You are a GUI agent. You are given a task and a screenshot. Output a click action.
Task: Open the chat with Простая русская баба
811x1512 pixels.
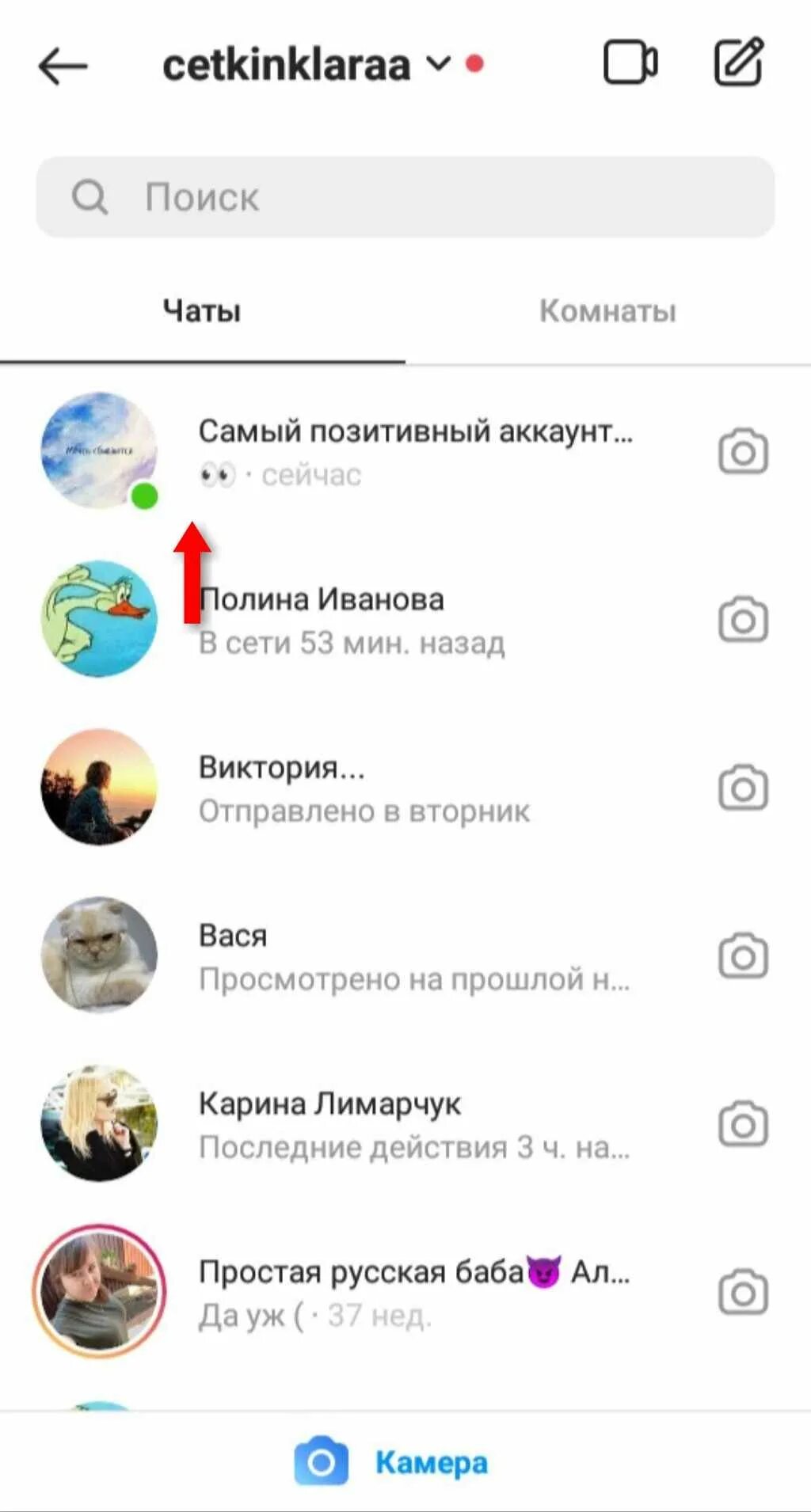(x=413, y=1292)
